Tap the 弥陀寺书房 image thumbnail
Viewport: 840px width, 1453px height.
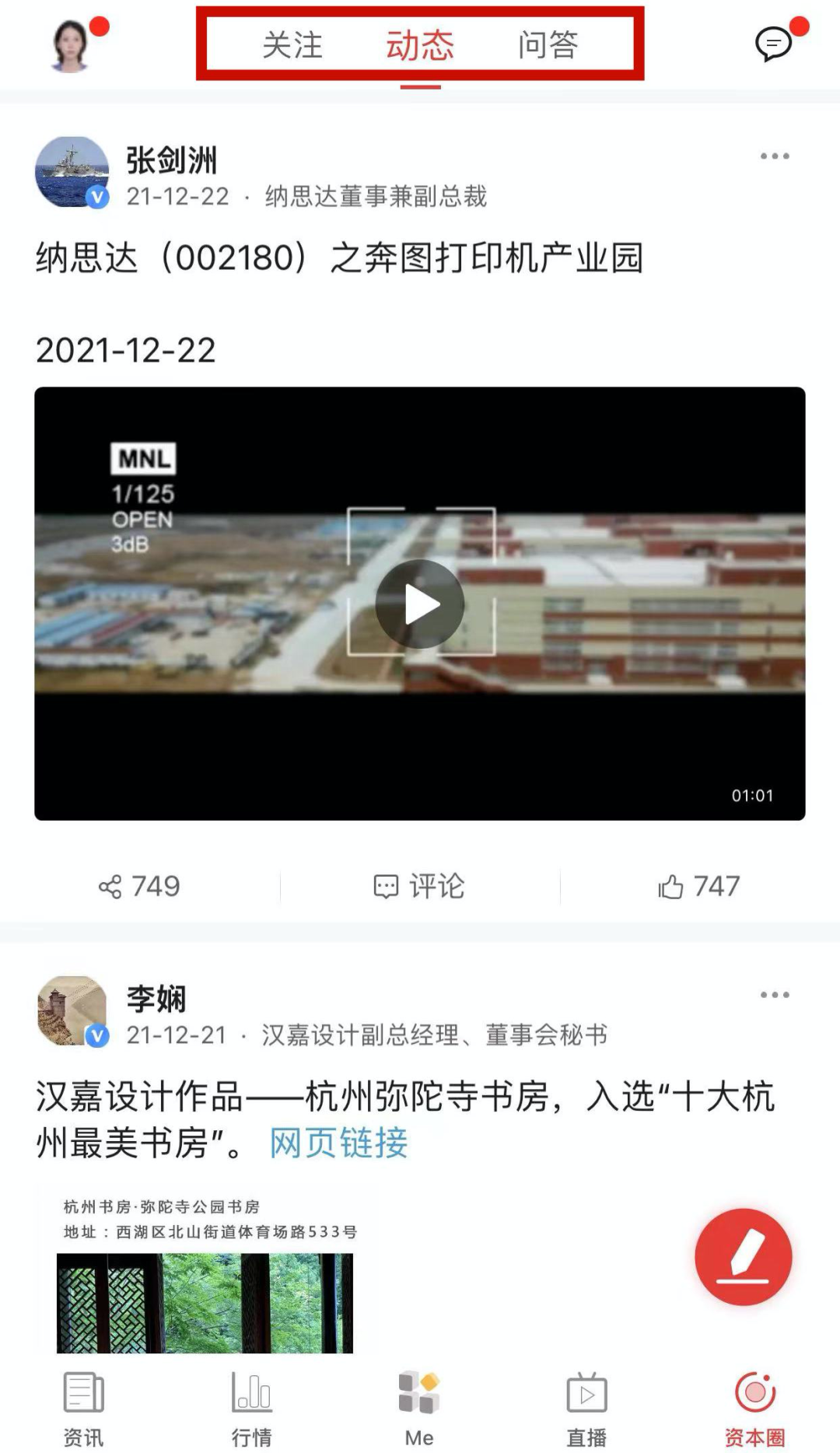(205, 1315)
